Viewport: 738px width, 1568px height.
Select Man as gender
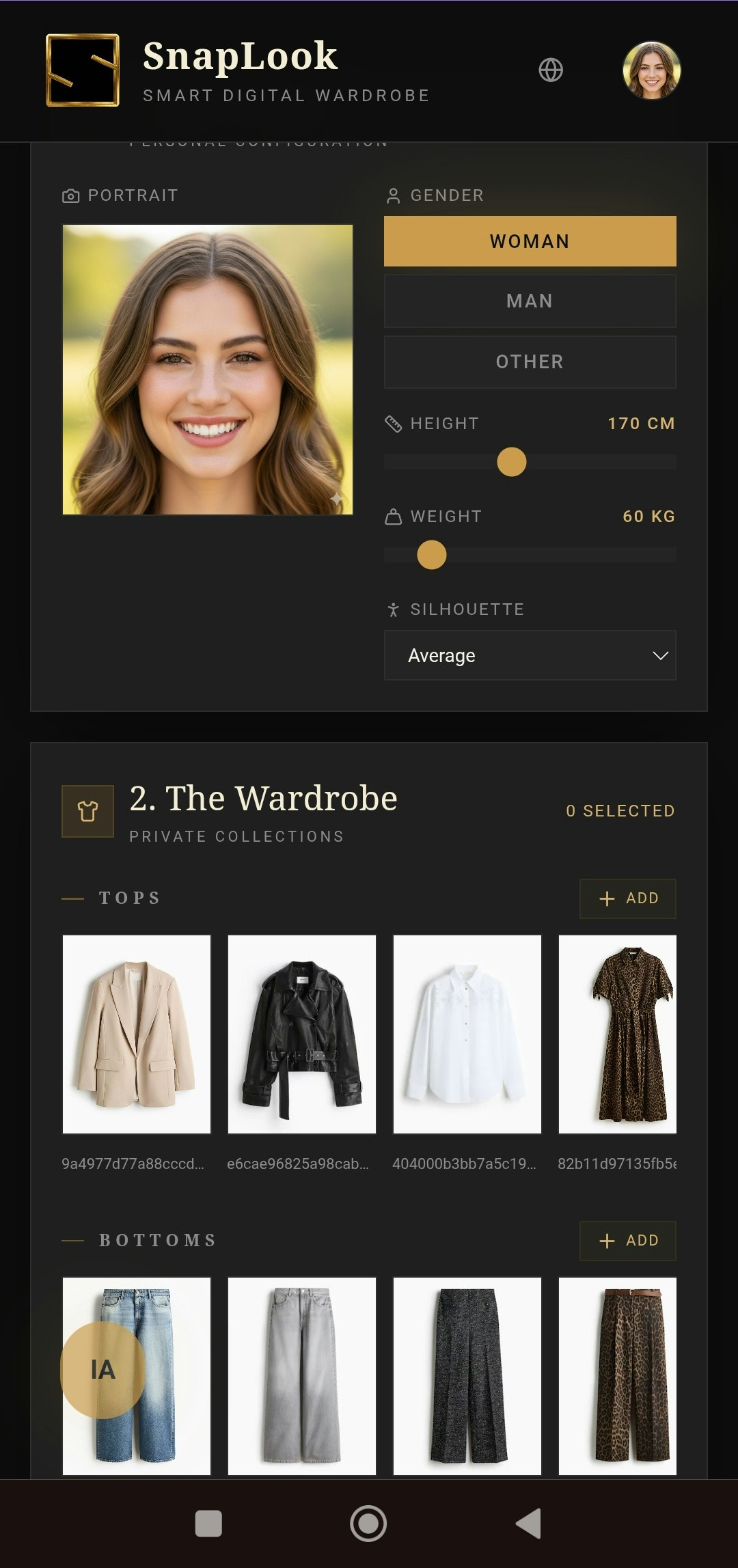(x=530, y=301)
